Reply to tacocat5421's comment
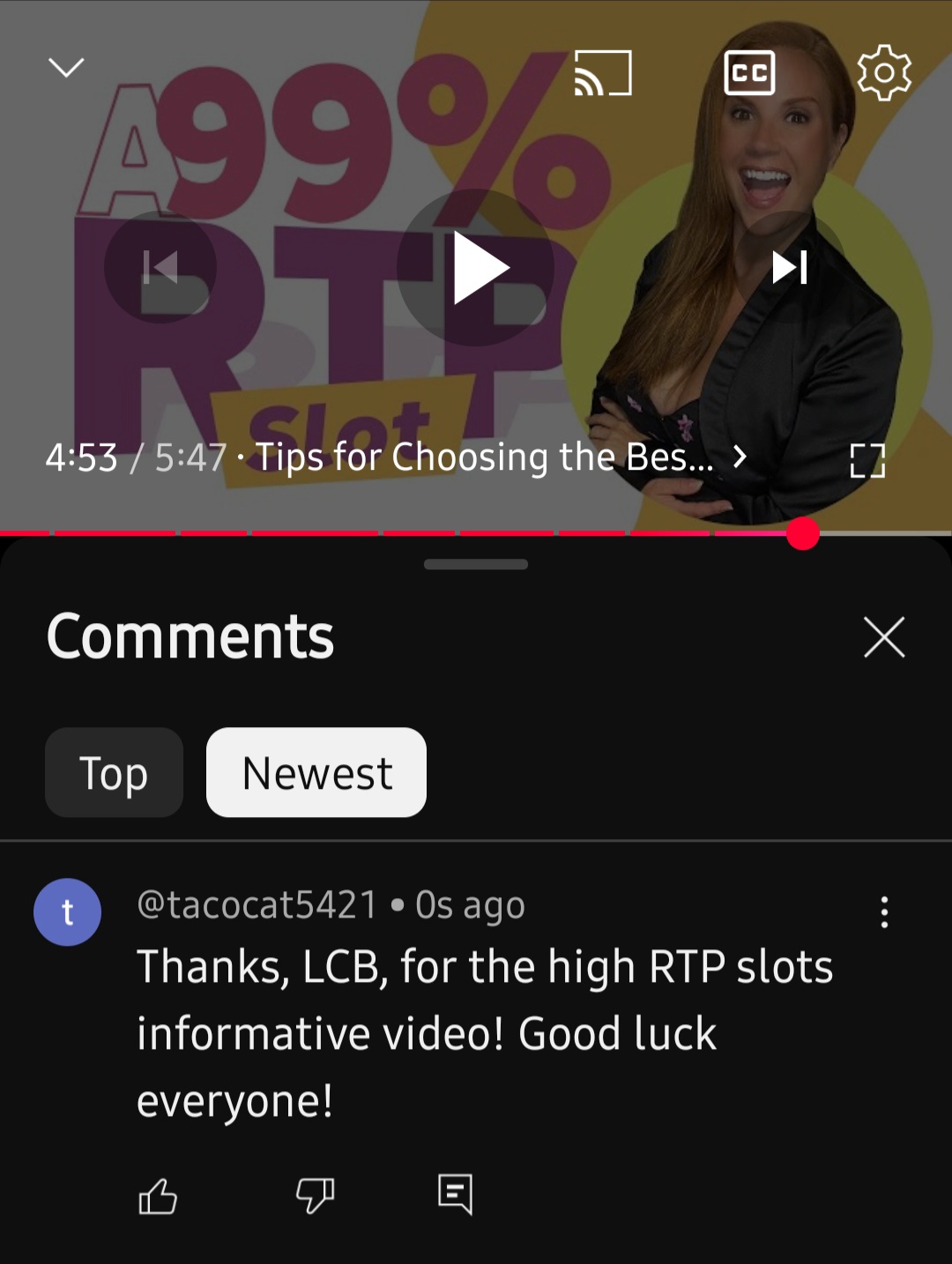 [456, 1194]
